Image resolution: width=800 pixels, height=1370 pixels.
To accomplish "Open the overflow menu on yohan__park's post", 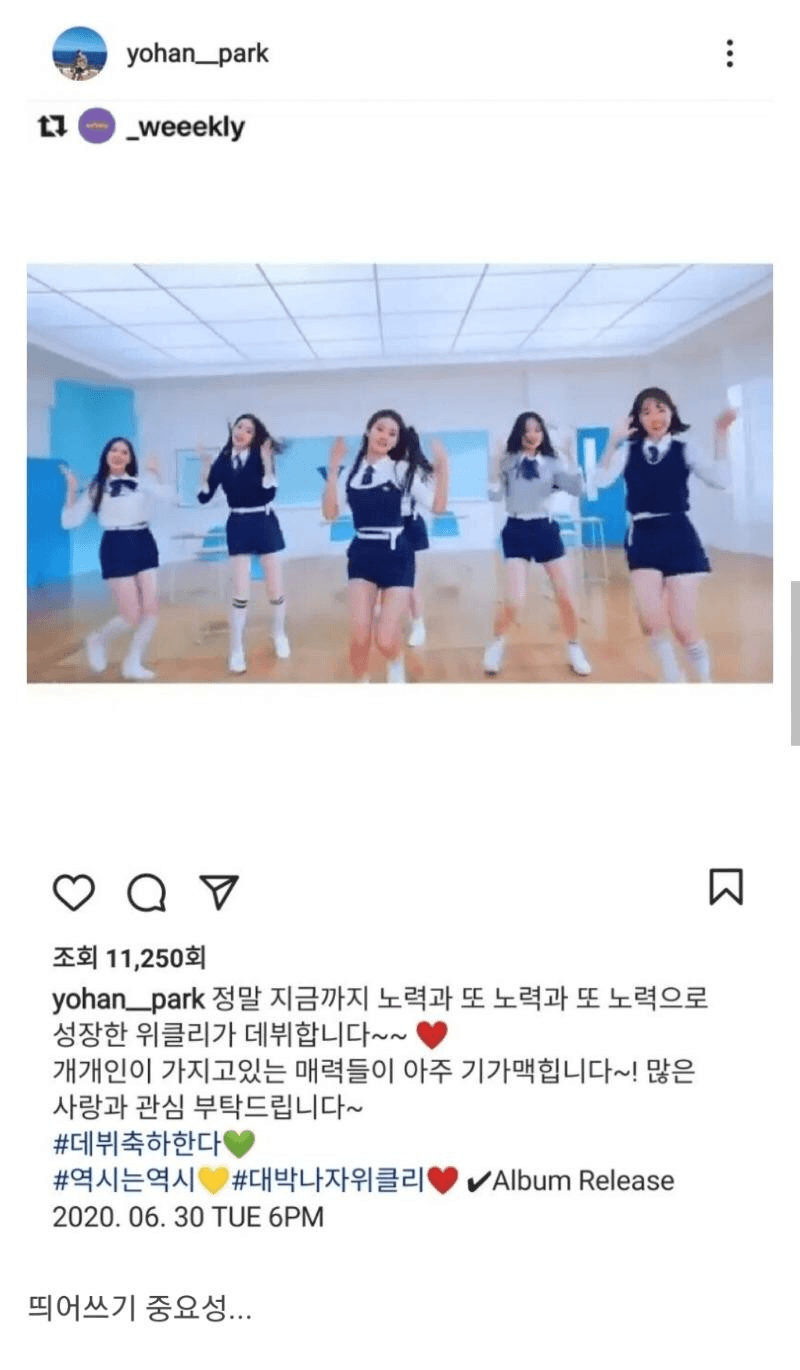I will [730, 53].
